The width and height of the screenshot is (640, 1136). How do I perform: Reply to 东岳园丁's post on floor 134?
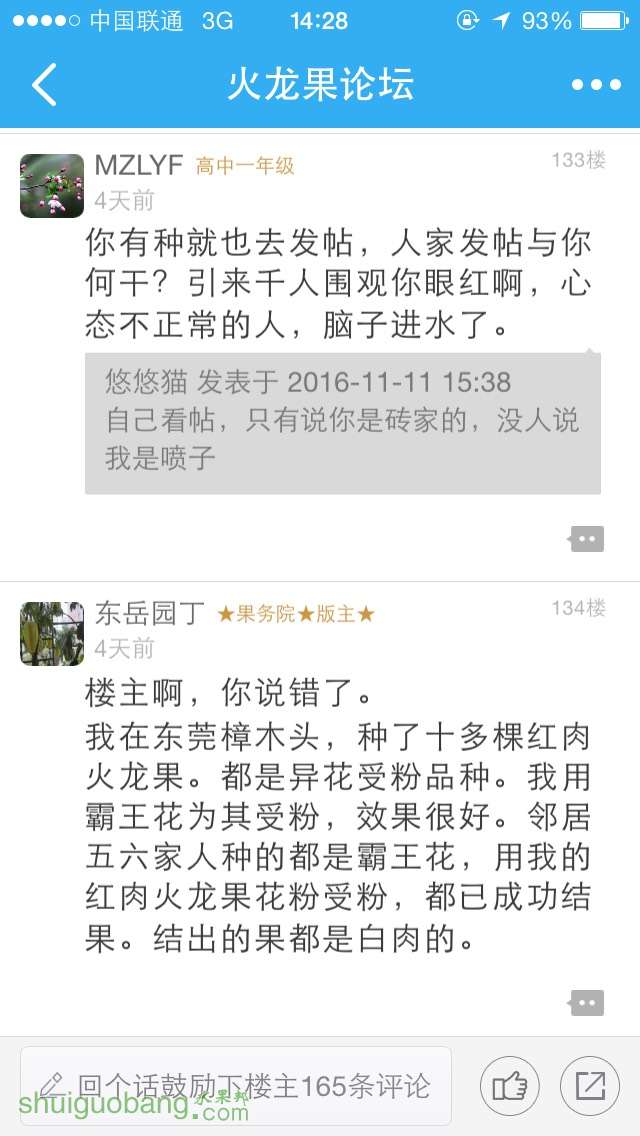tap(587, 1002)
